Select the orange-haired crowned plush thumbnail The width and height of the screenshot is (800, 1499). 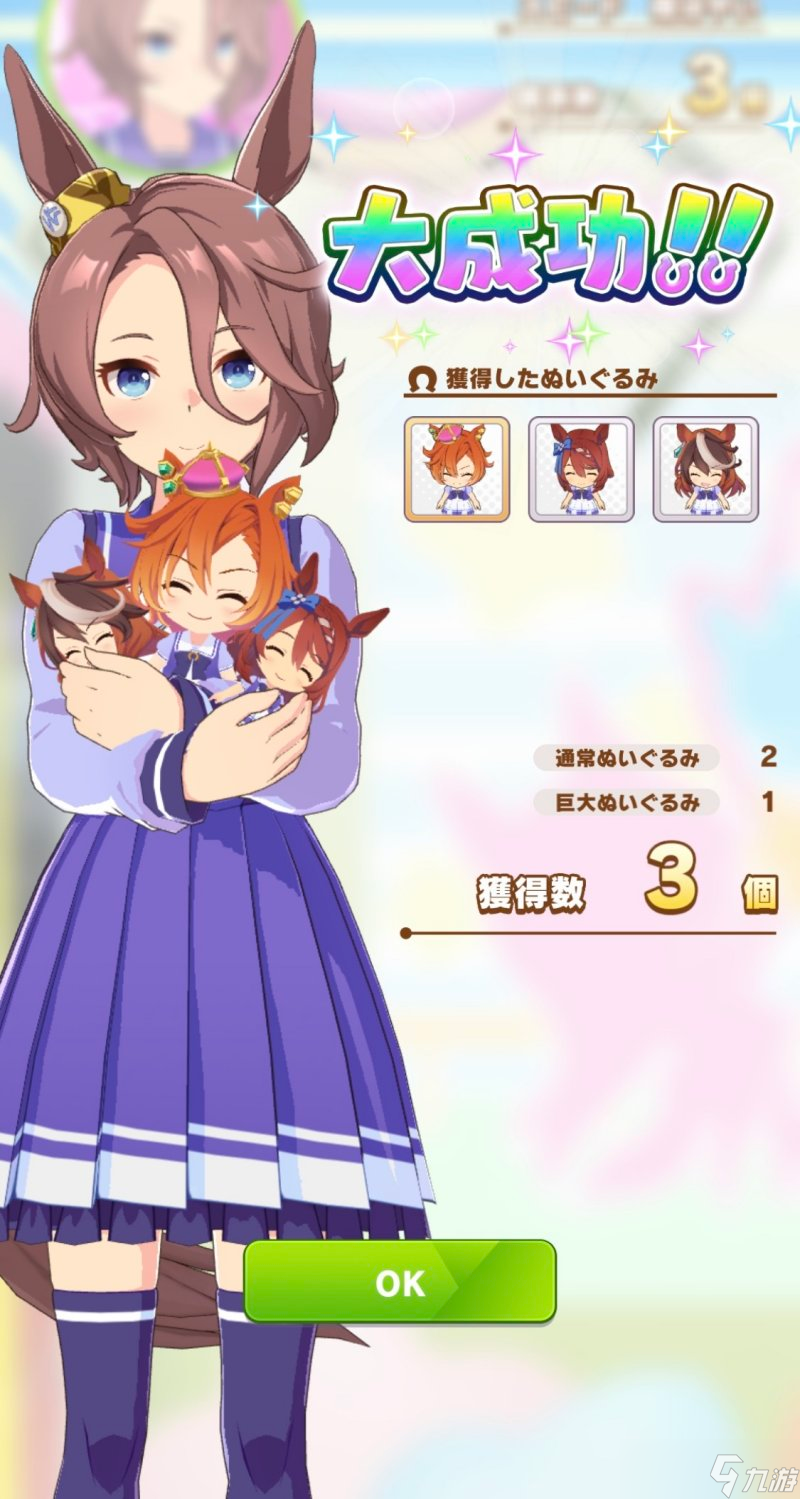[457, 469]
